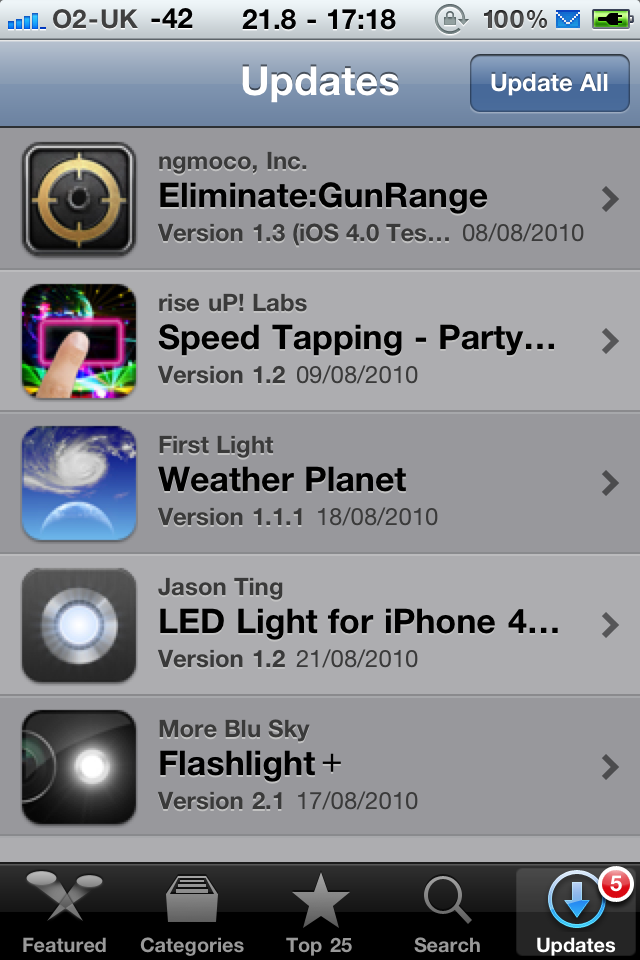
Task: Open the Flashlight + update entry
Action: point(320,766)
